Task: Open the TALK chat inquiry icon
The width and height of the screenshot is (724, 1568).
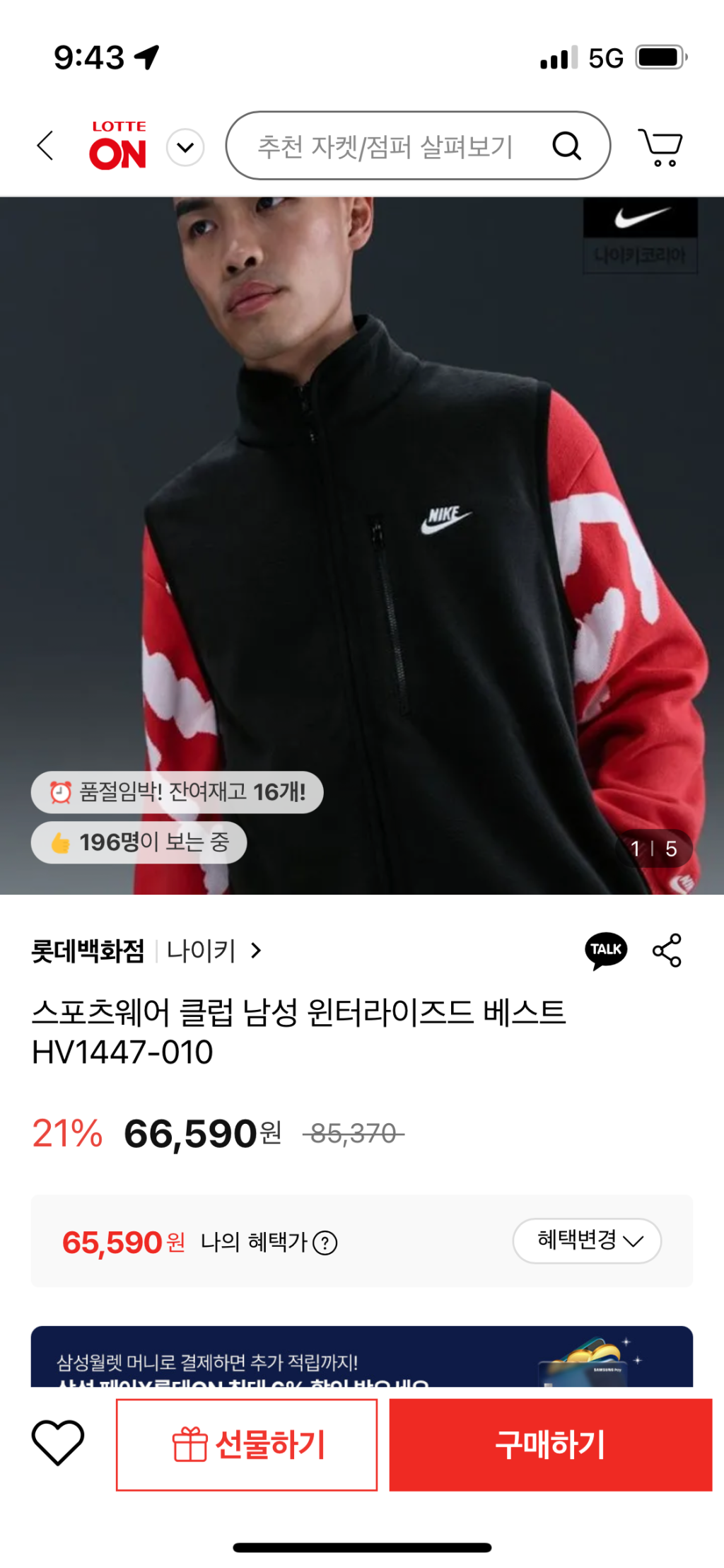Action: (606, 950)
